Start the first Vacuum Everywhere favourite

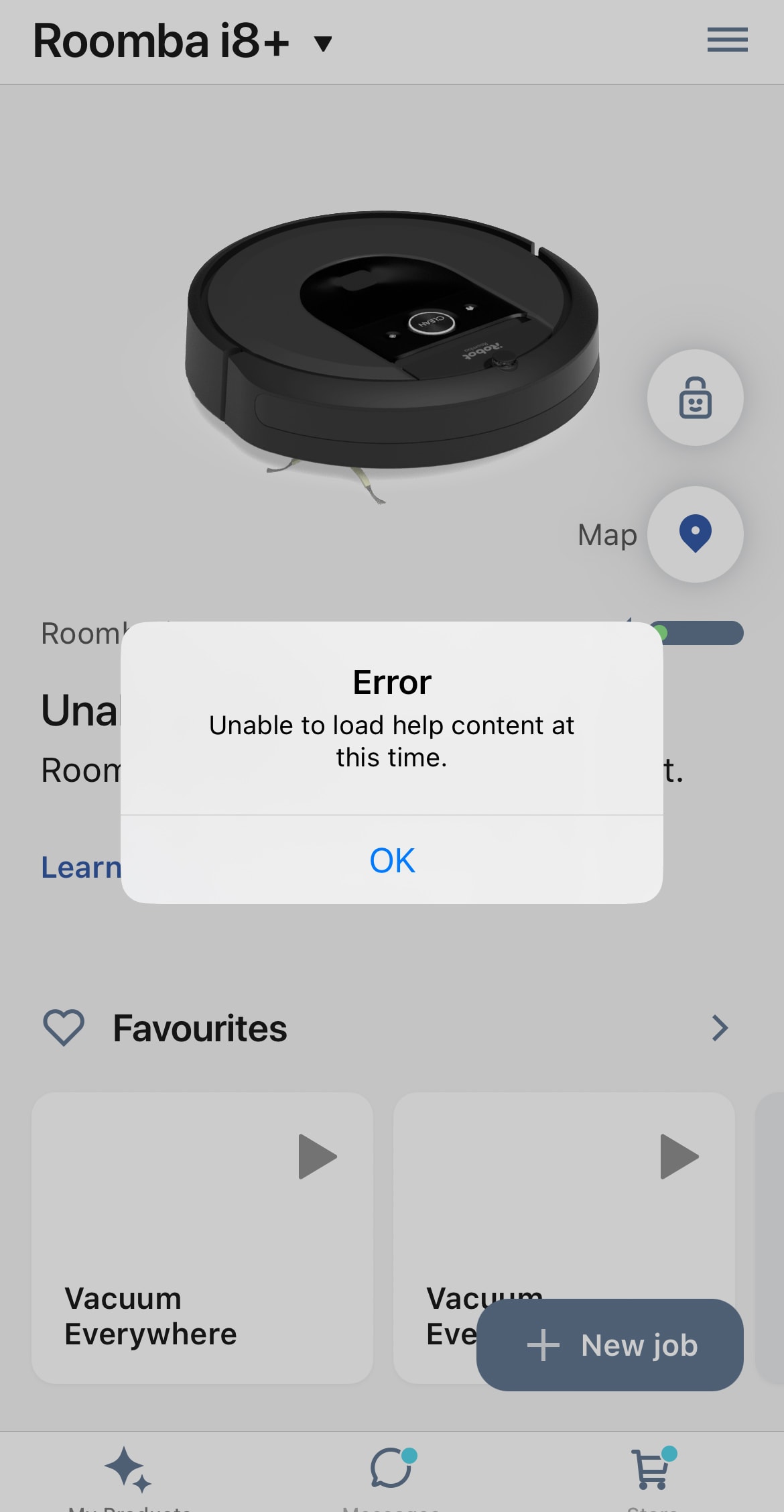point(318,1157)
